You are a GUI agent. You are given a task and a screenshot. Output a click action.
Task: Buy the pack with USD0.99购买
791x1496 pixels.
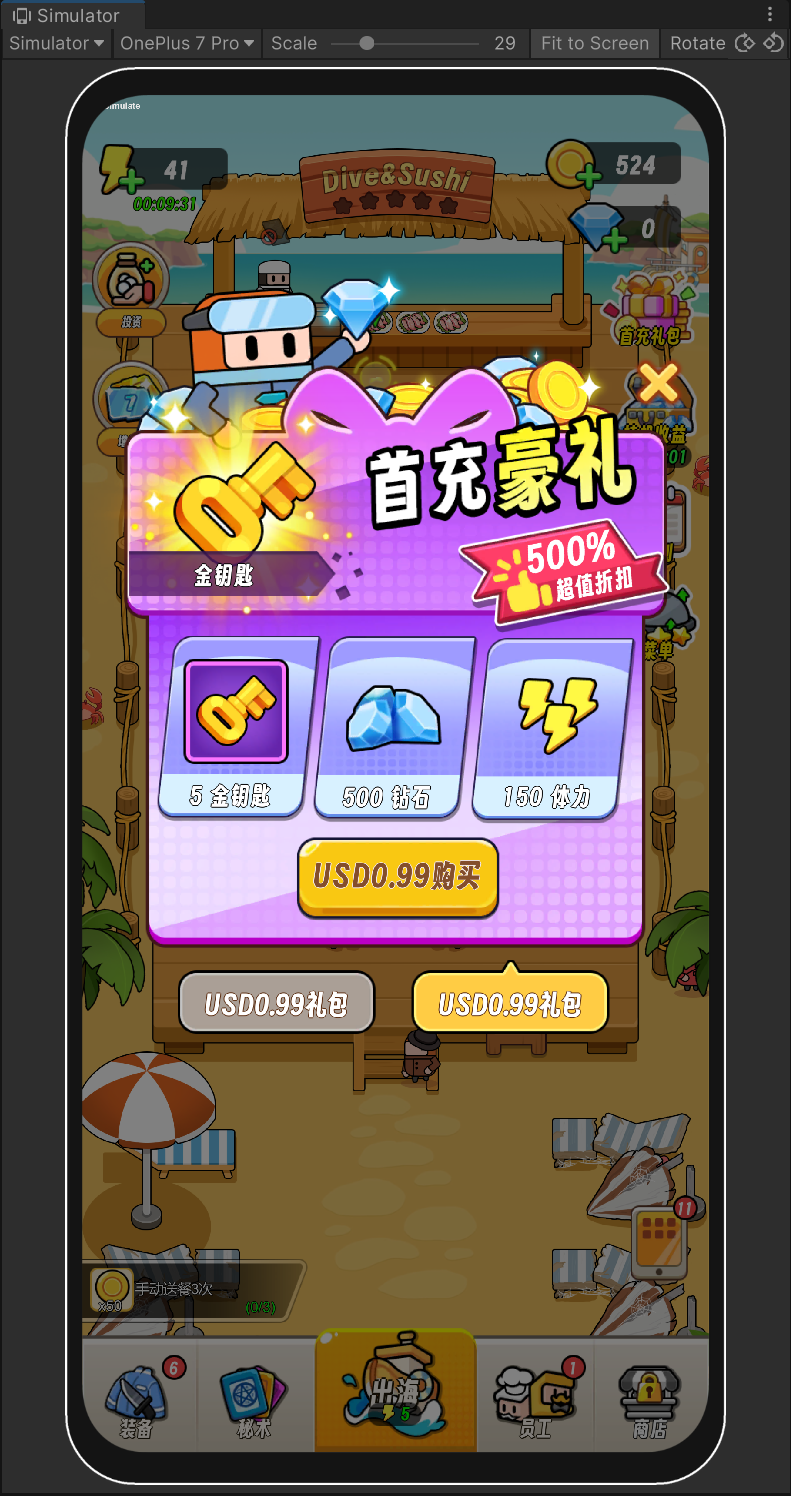(x=398, y=877)
